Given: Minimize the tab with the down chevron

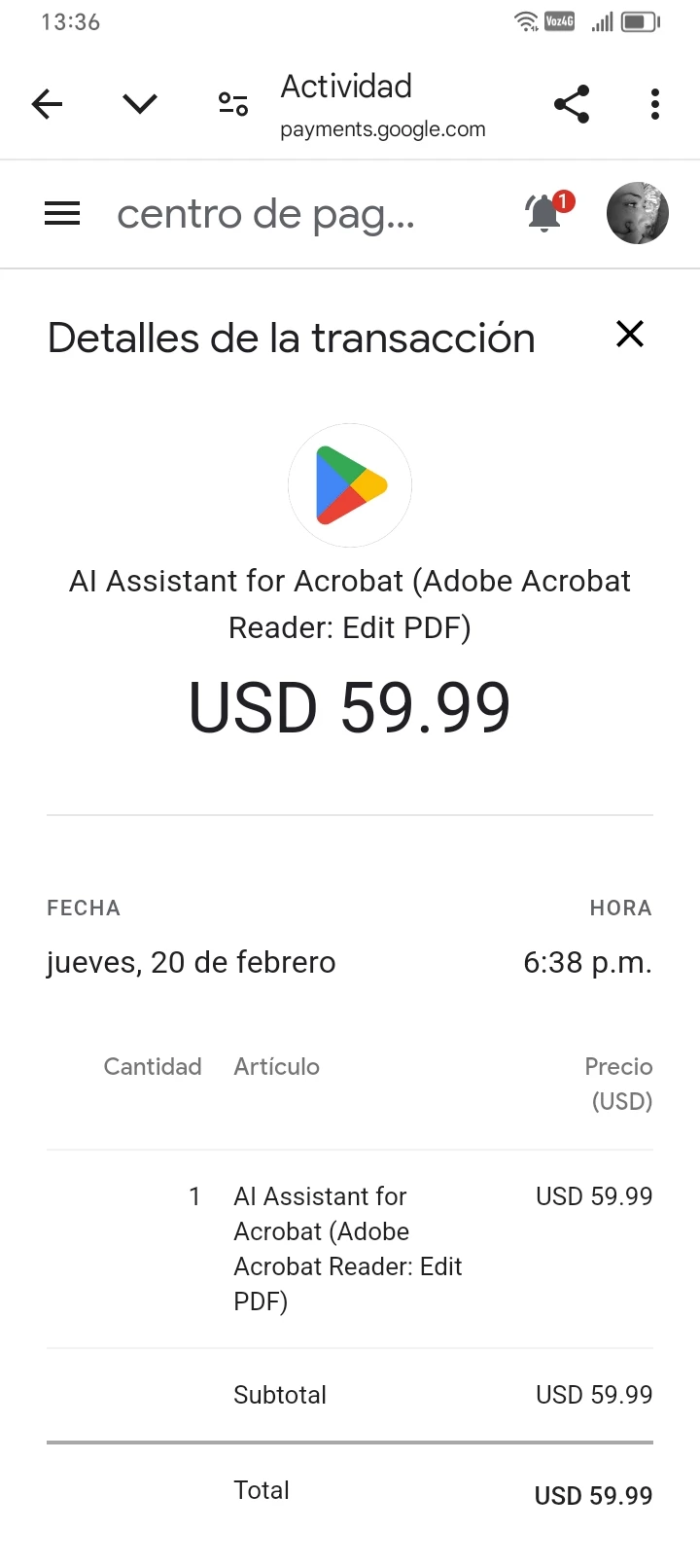Looking at the screenshot, I should click(140, 104).
